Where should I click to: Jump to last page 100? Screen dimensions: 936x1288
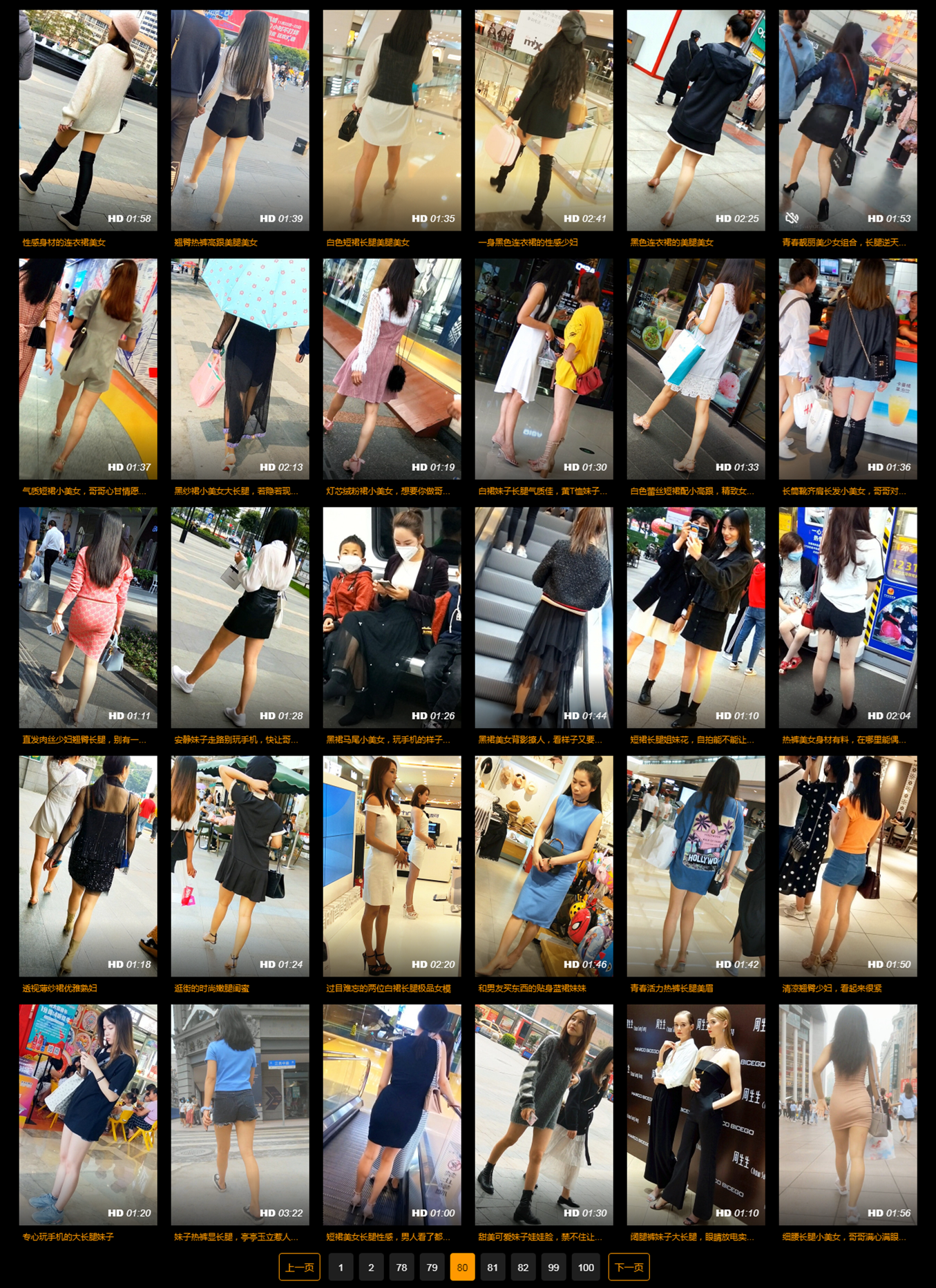click(x=586, y=1267)
